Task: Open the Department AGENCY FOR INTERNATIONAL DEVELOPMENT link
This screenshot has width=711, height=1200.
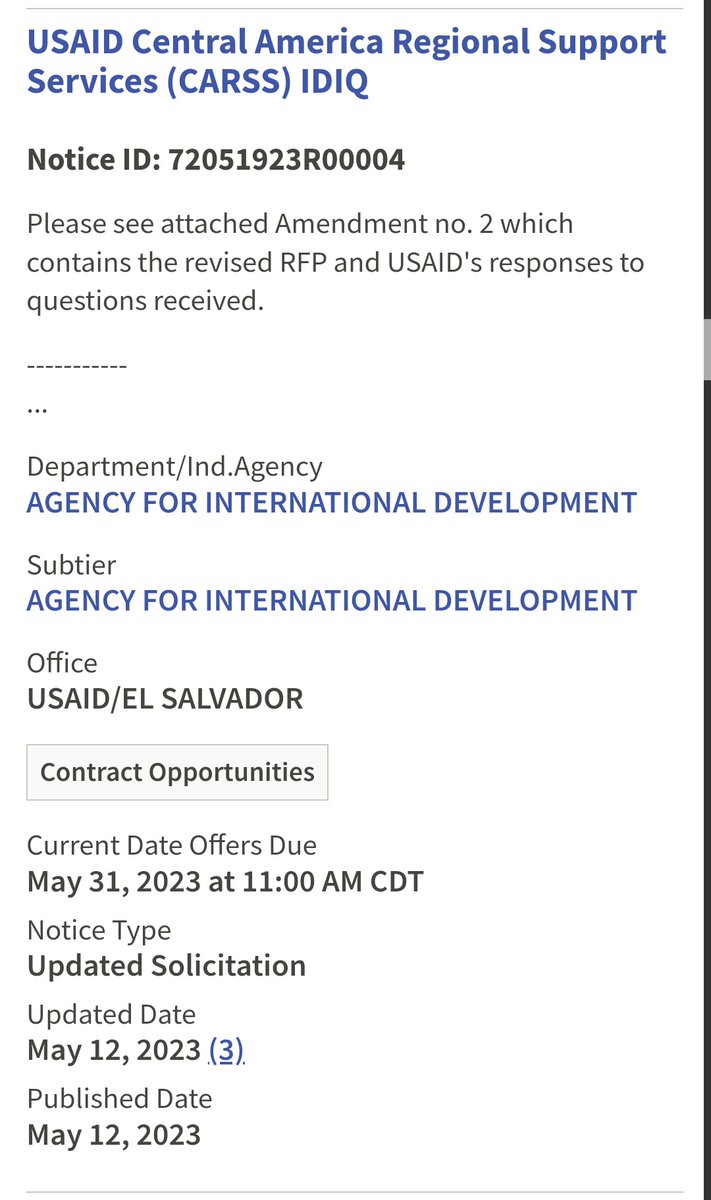Action: click(331, 502)
